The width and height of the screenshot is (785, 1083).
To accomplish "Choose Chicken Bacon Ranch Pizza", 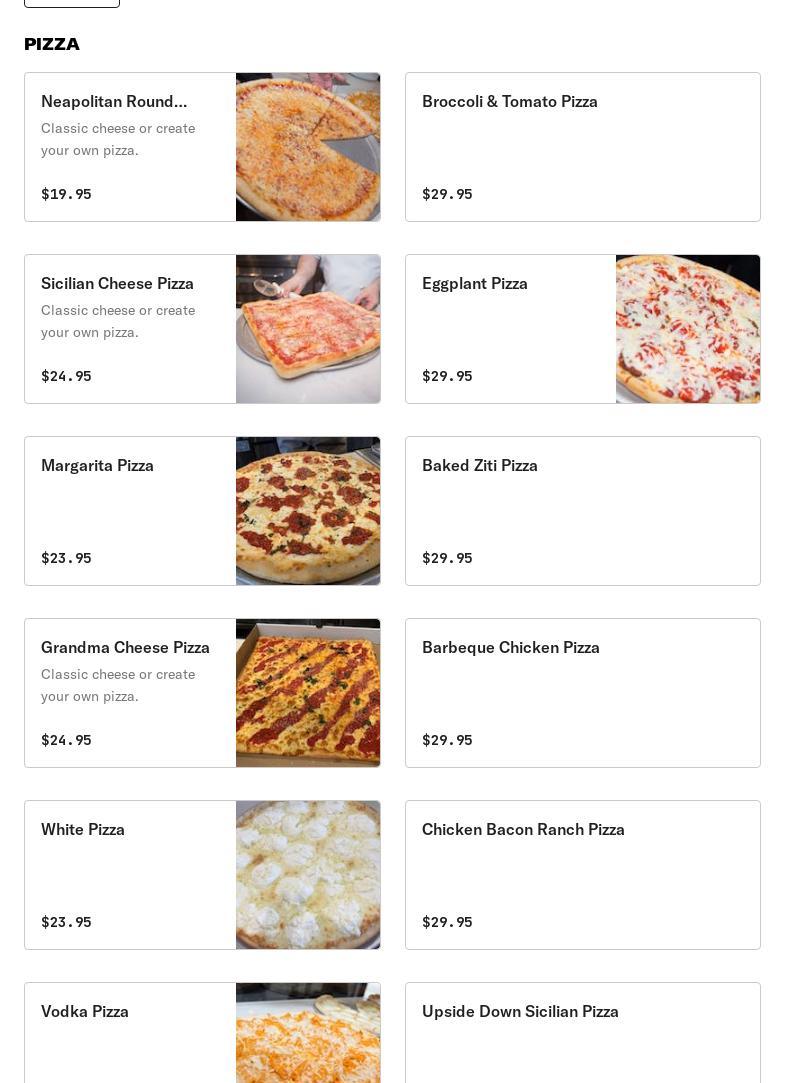I will tap(582, 875).
